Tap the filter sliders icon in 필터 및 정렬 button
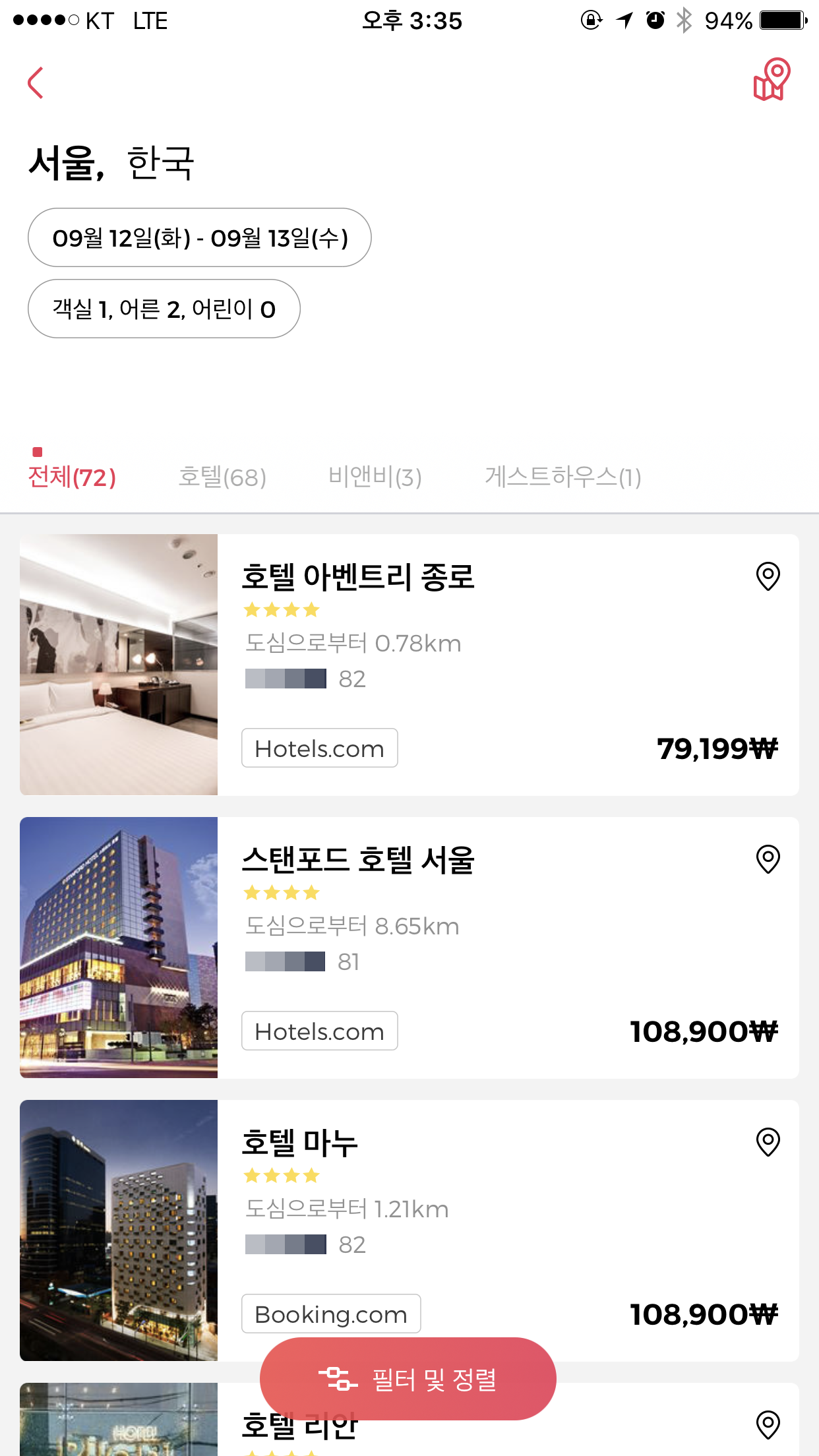Image resolution: width=819 pixels, height=1456 pixels. pos(338,1378)
